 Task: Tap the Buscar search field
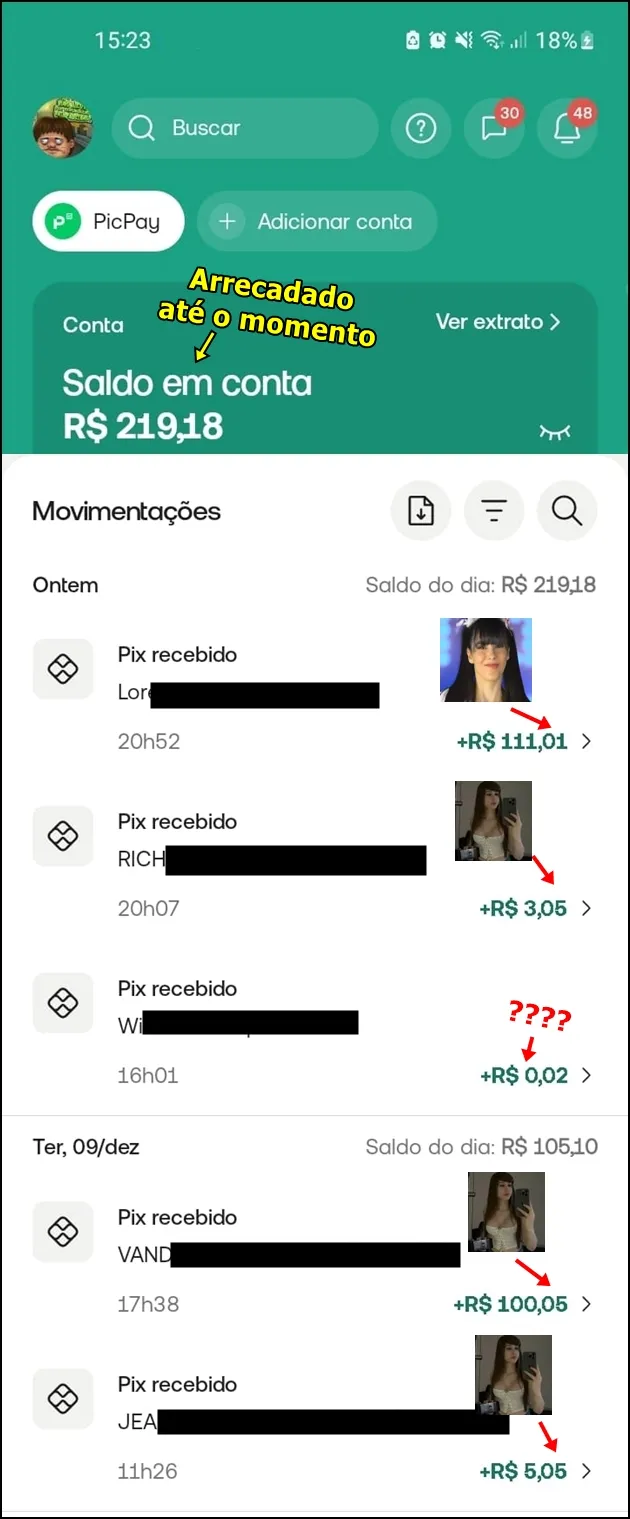245,128
